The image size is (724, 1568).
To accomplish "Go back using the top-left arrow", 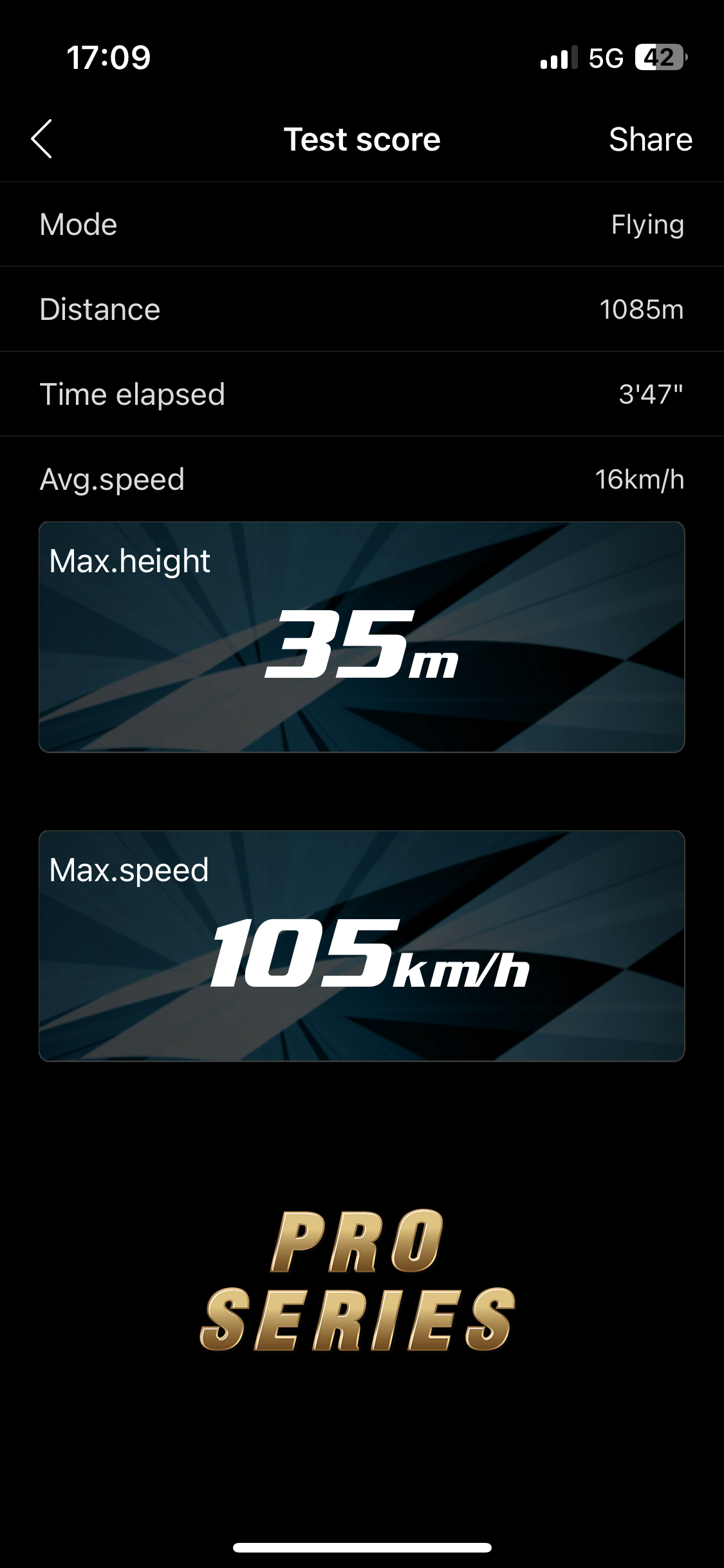I will coord(42,139).
